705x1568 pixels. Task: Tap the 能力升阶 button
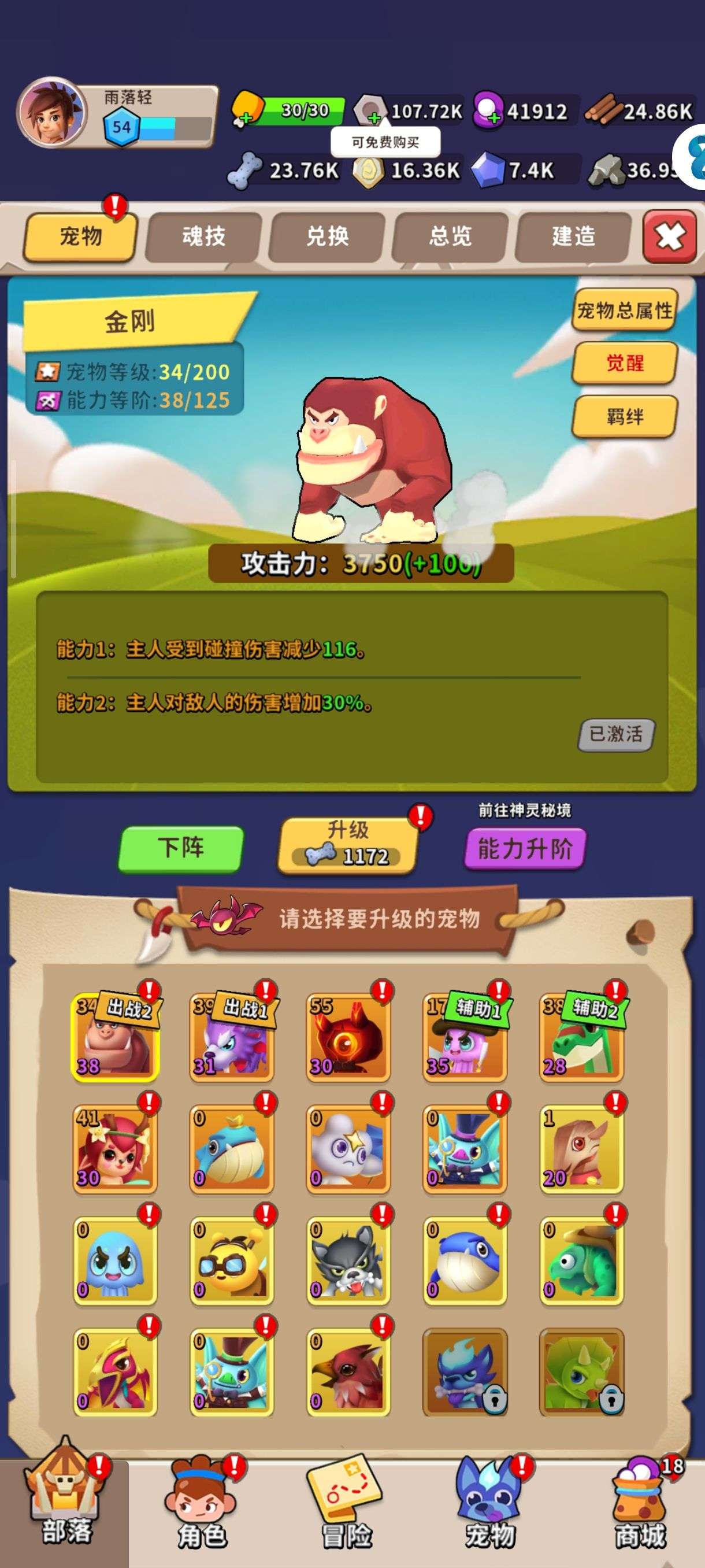pyautogui.click(x=524, y=848)
